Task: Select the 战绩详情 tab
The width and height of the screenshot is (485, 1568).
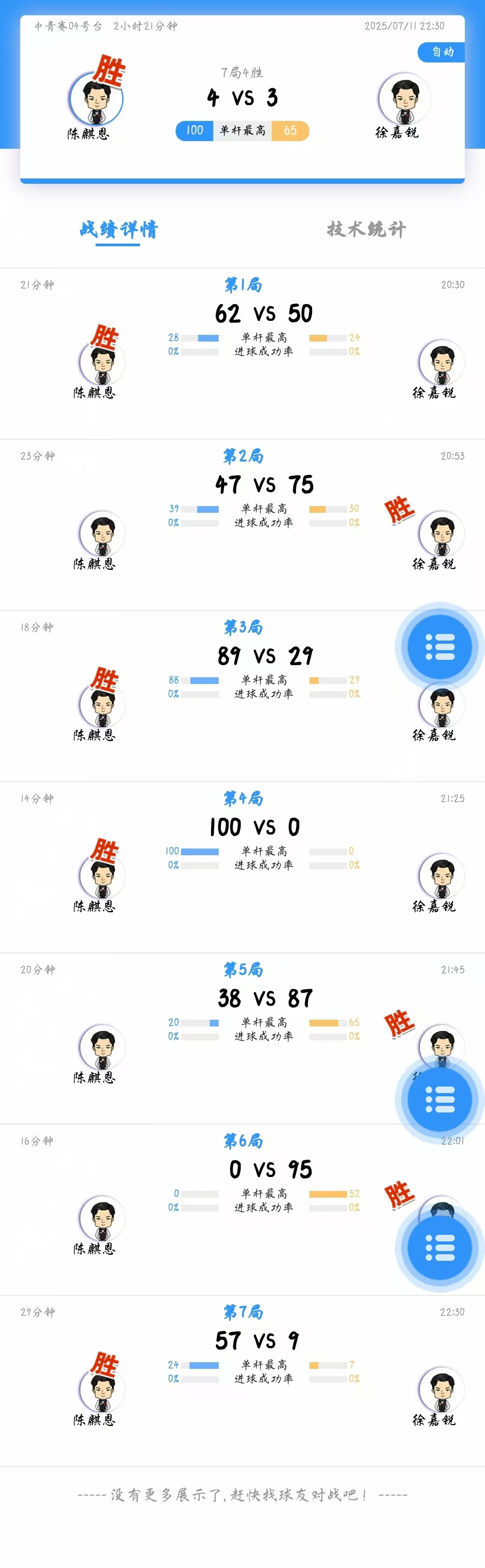Action: pyautogui.click(x=119, y=230)
